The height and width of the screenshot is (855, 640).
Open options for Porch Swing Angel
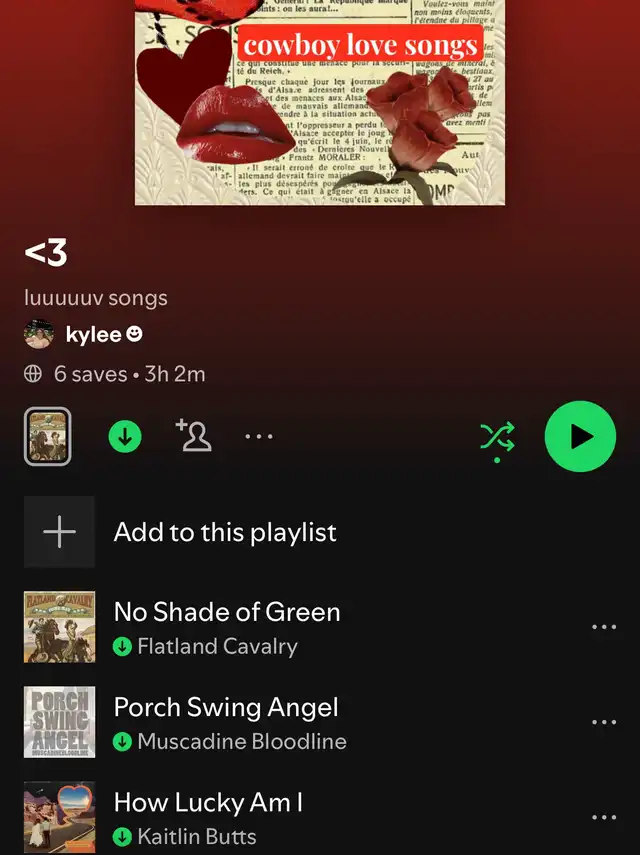[604, 722]
